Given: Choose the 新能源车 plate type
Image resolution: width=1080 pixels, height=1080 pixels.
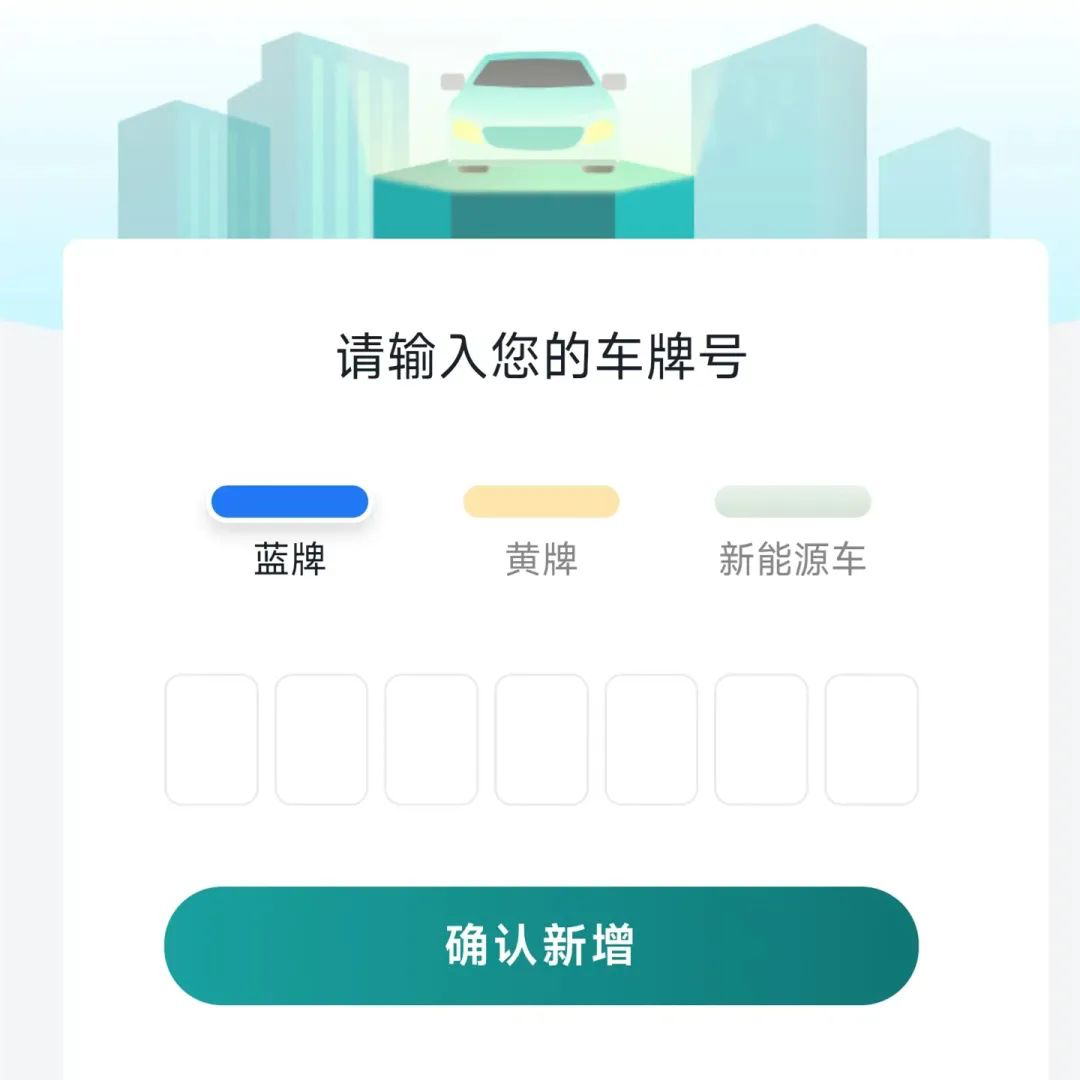Looking at the screenshot, I should (792, 528).
